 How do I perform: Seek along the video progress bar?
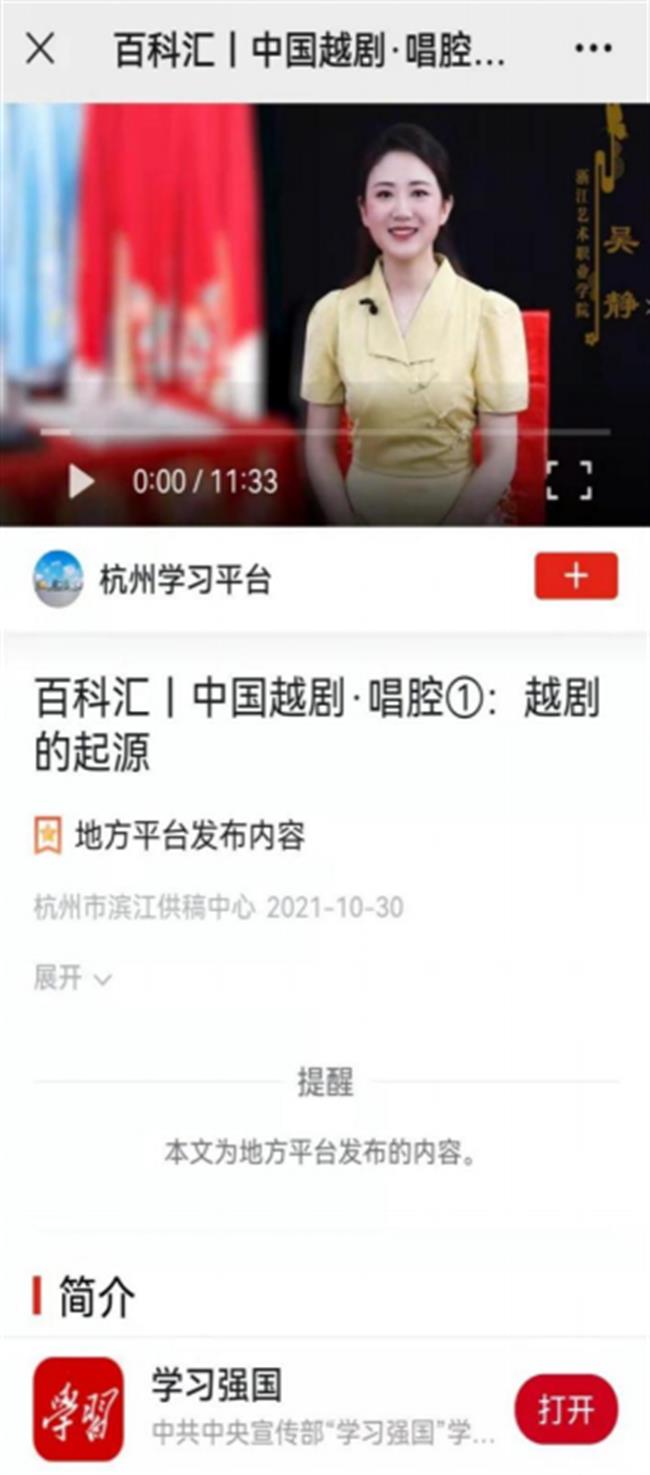[x=325, y=432]
